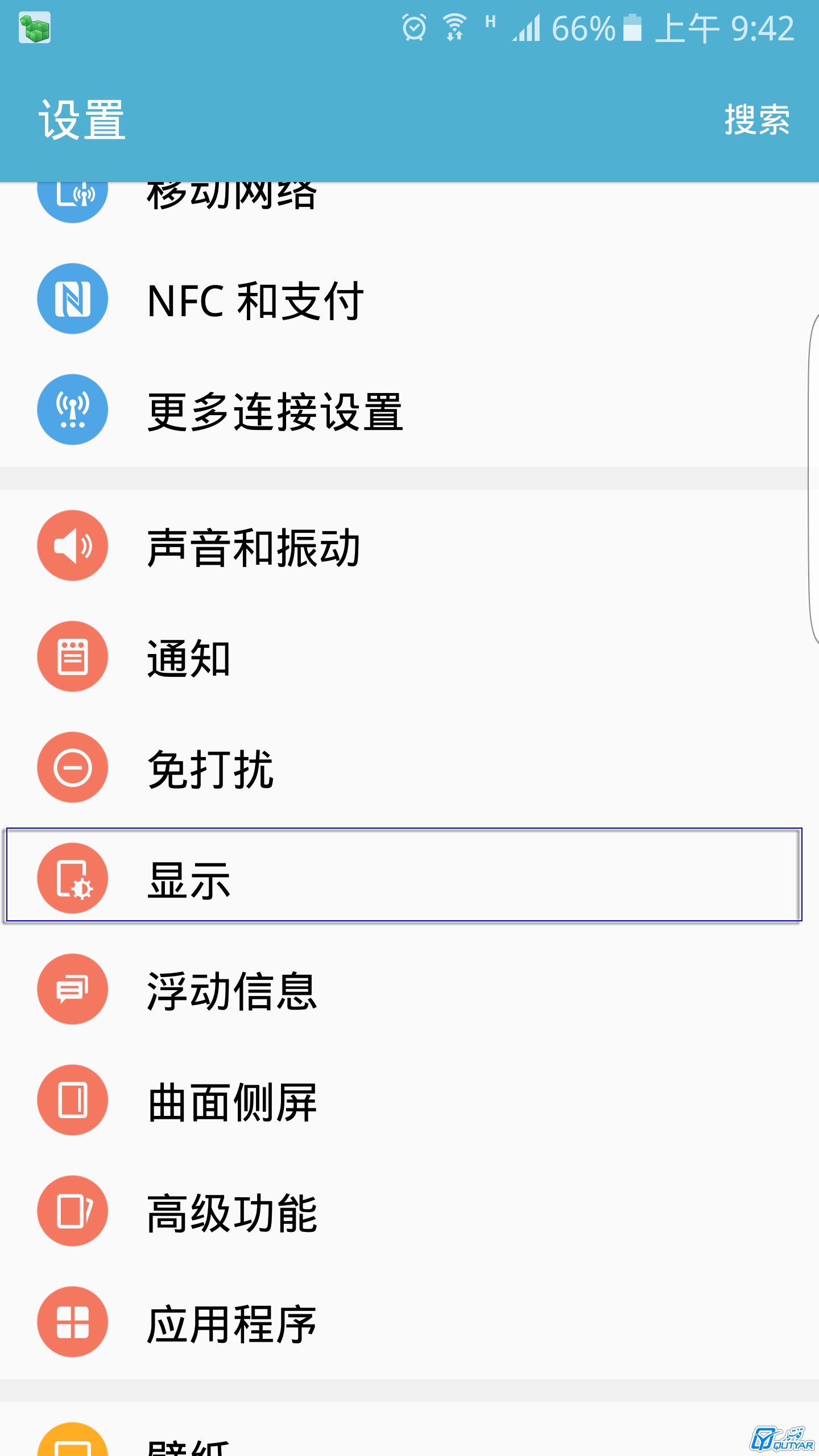Open 高级功能 settings

tap(409, 1211)
